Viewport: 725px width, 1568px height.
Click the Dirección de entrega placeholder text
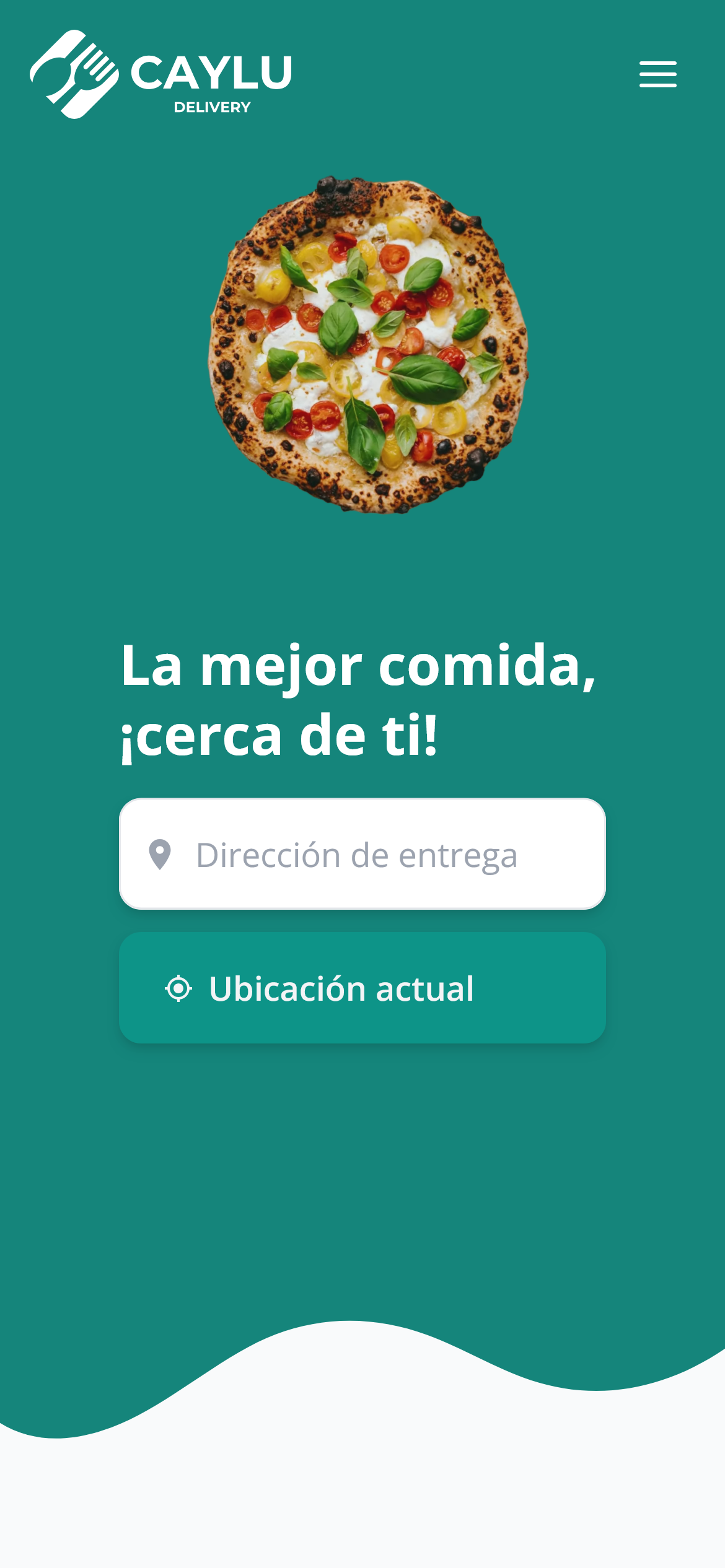(357, 855)
